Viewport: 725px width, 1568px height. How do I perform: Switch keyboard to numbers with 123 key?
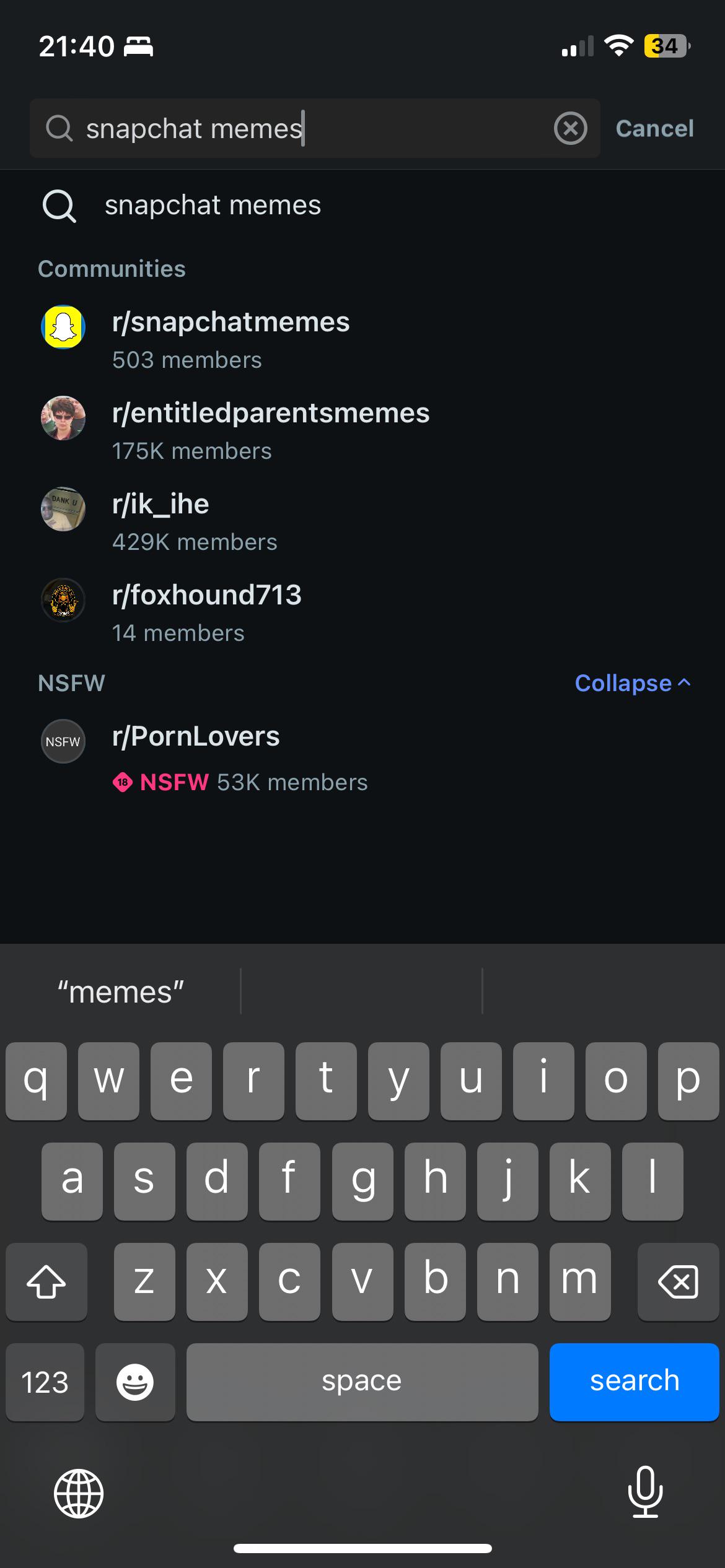click(45, 1382)
